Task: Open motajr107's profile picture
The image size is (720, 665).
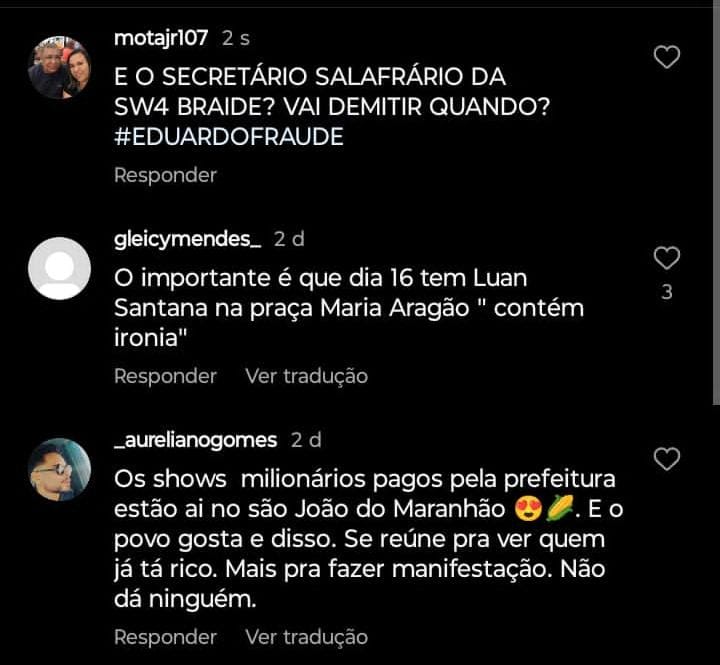Action: coord(60,67)
